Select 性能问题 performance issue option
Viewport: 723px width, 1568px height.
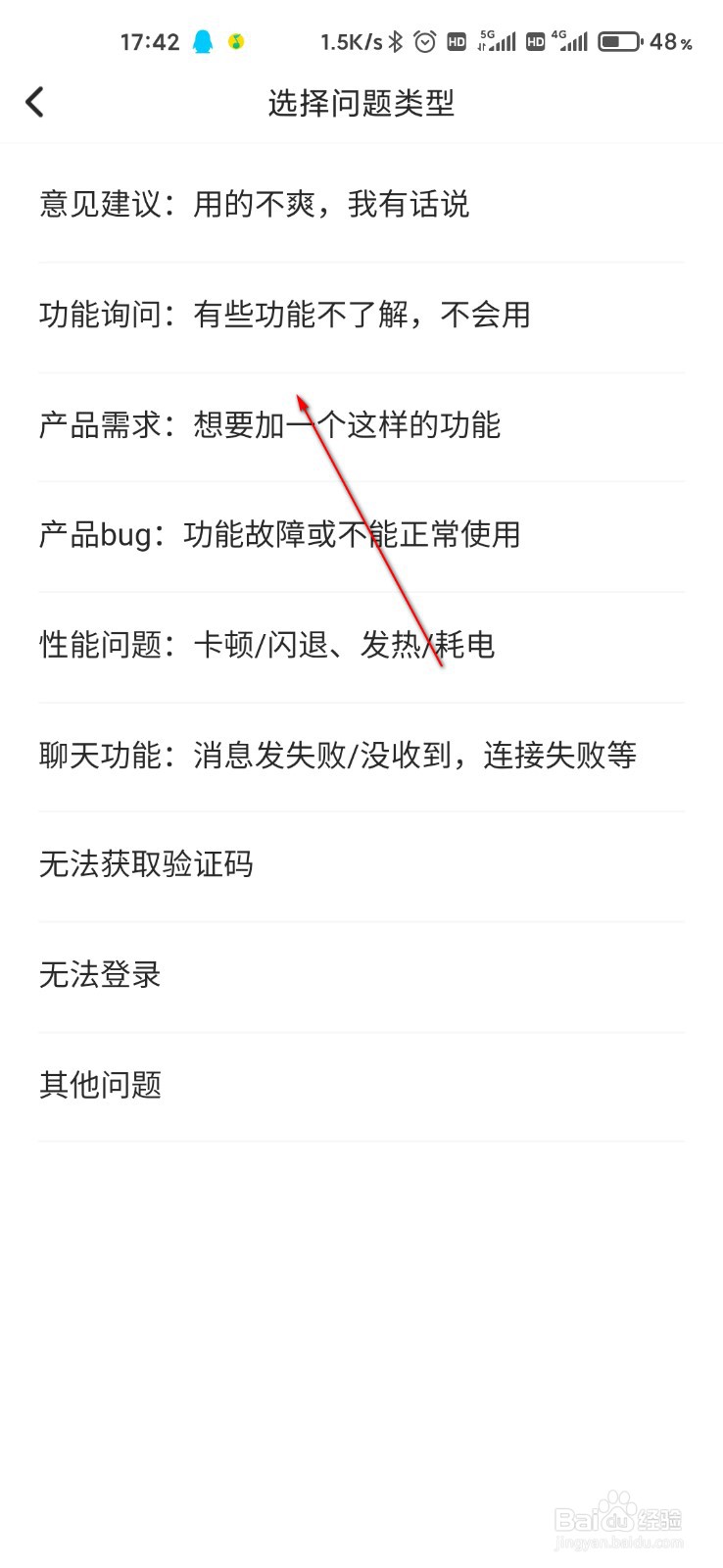(x=266, y=645)
